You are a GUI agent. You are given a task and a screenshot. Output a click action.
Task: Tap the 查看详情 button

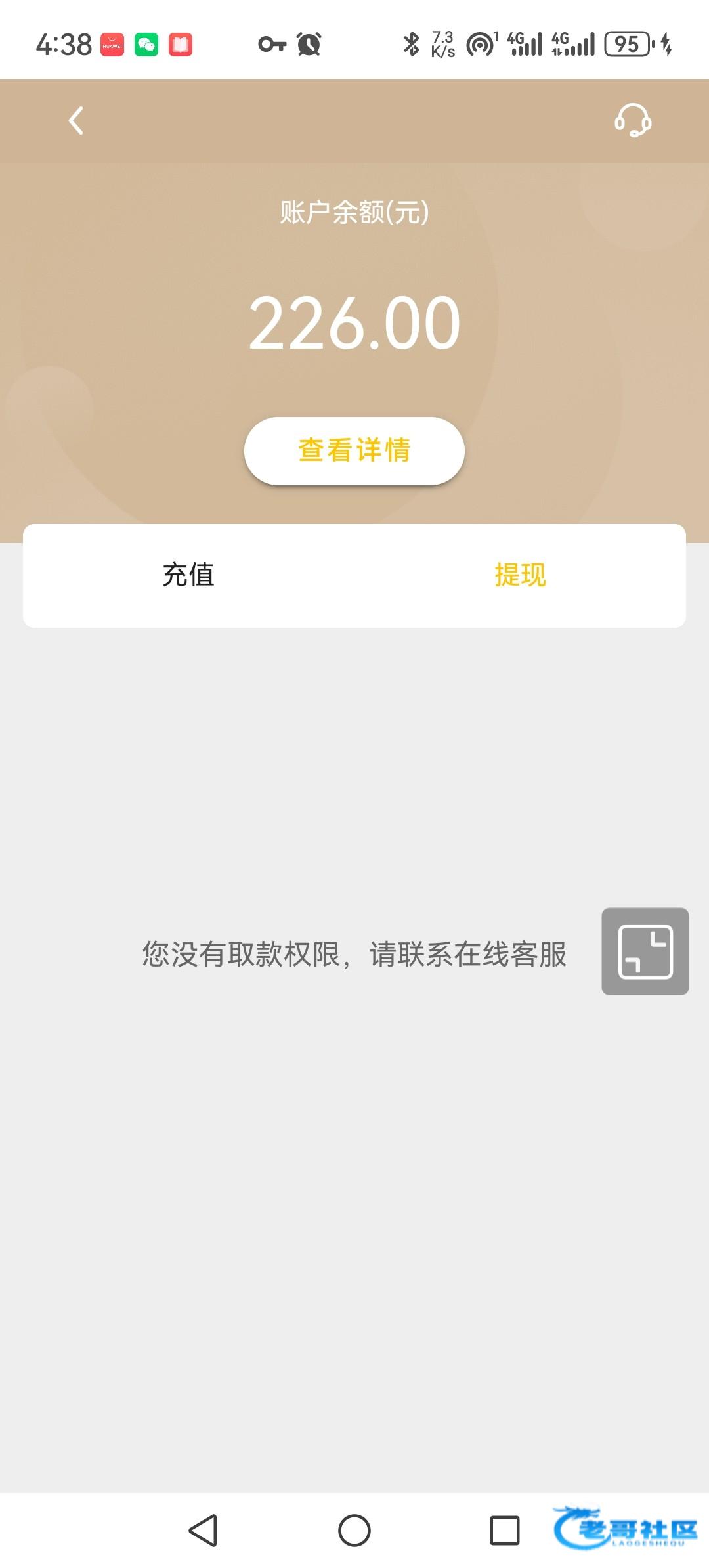coord(354,450)
